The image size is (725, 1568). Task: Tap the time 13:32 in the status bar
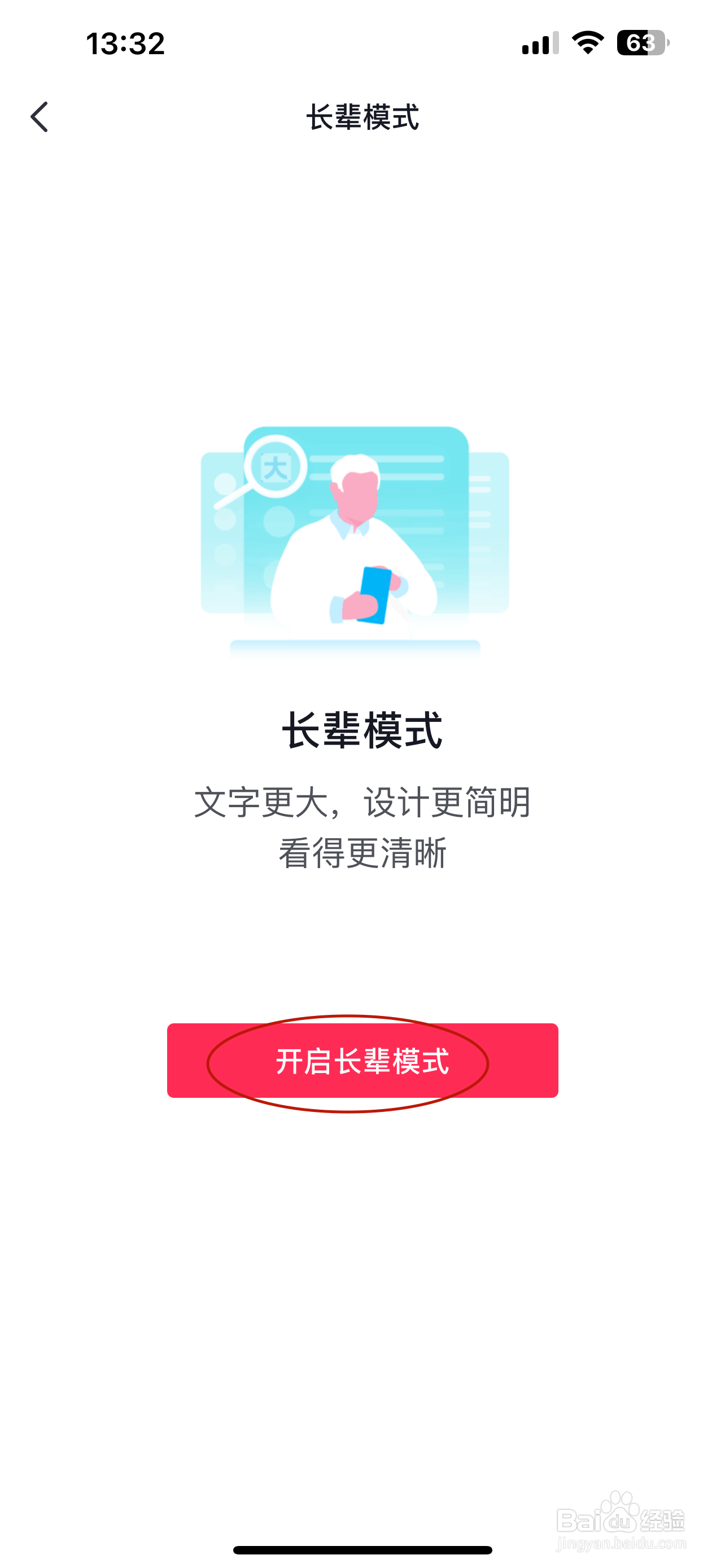coord(125,44)
